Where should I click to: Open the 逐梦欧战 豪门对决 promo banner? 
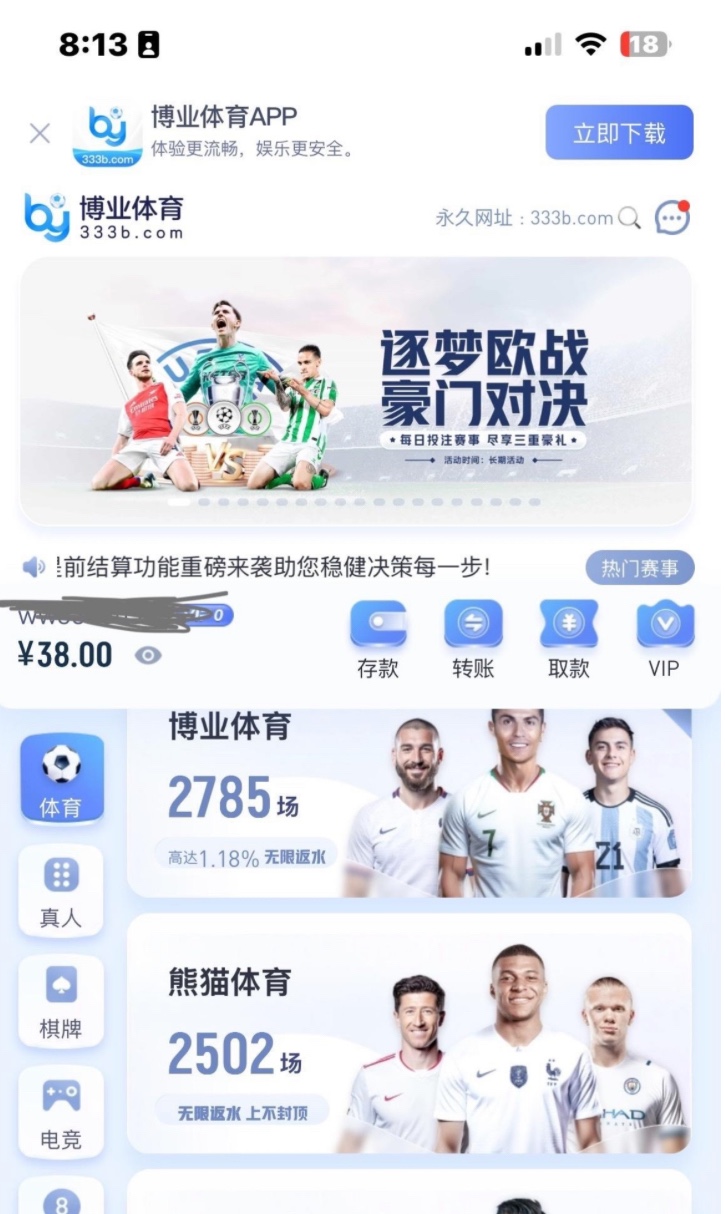(x=355, y=390)
